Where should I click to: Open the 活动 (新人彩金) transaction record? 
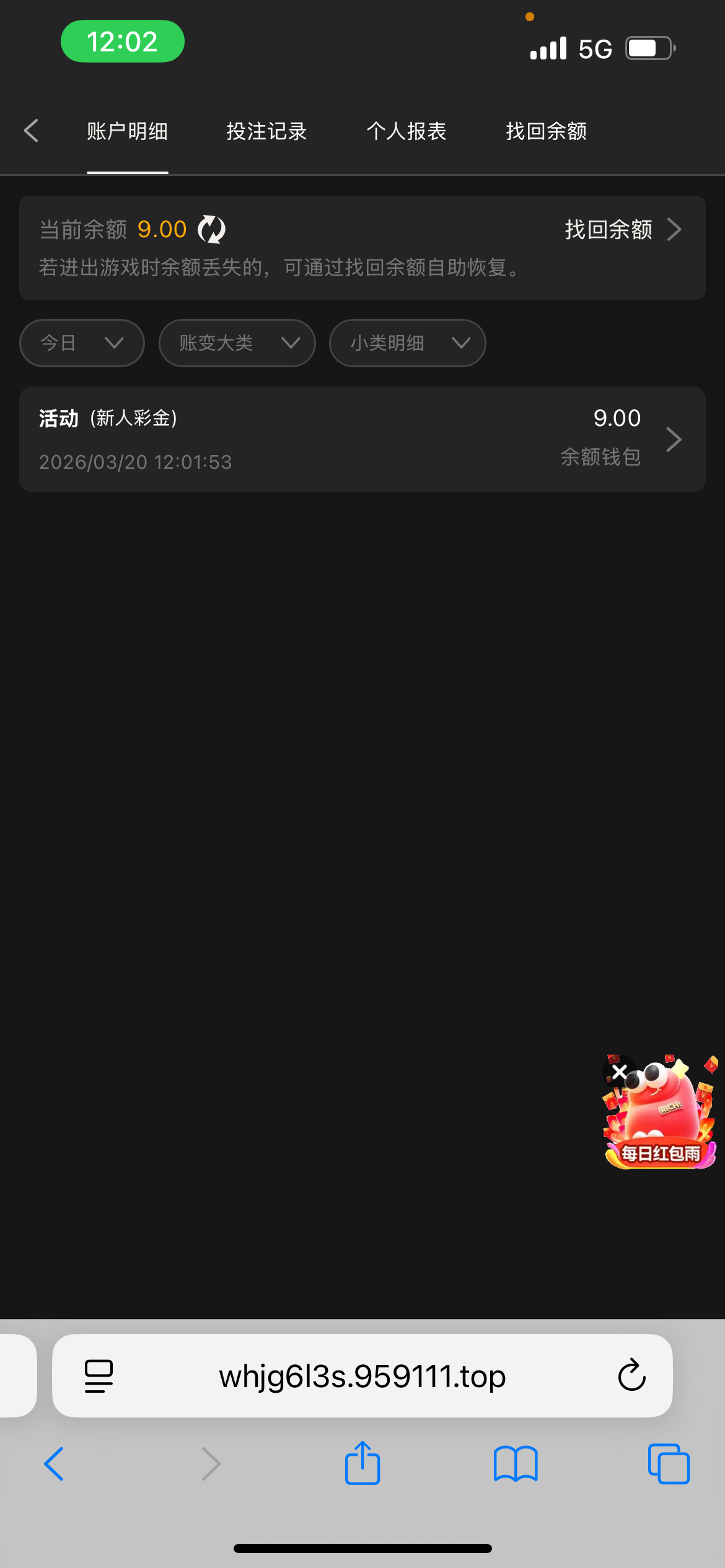[x=362, y=440]
